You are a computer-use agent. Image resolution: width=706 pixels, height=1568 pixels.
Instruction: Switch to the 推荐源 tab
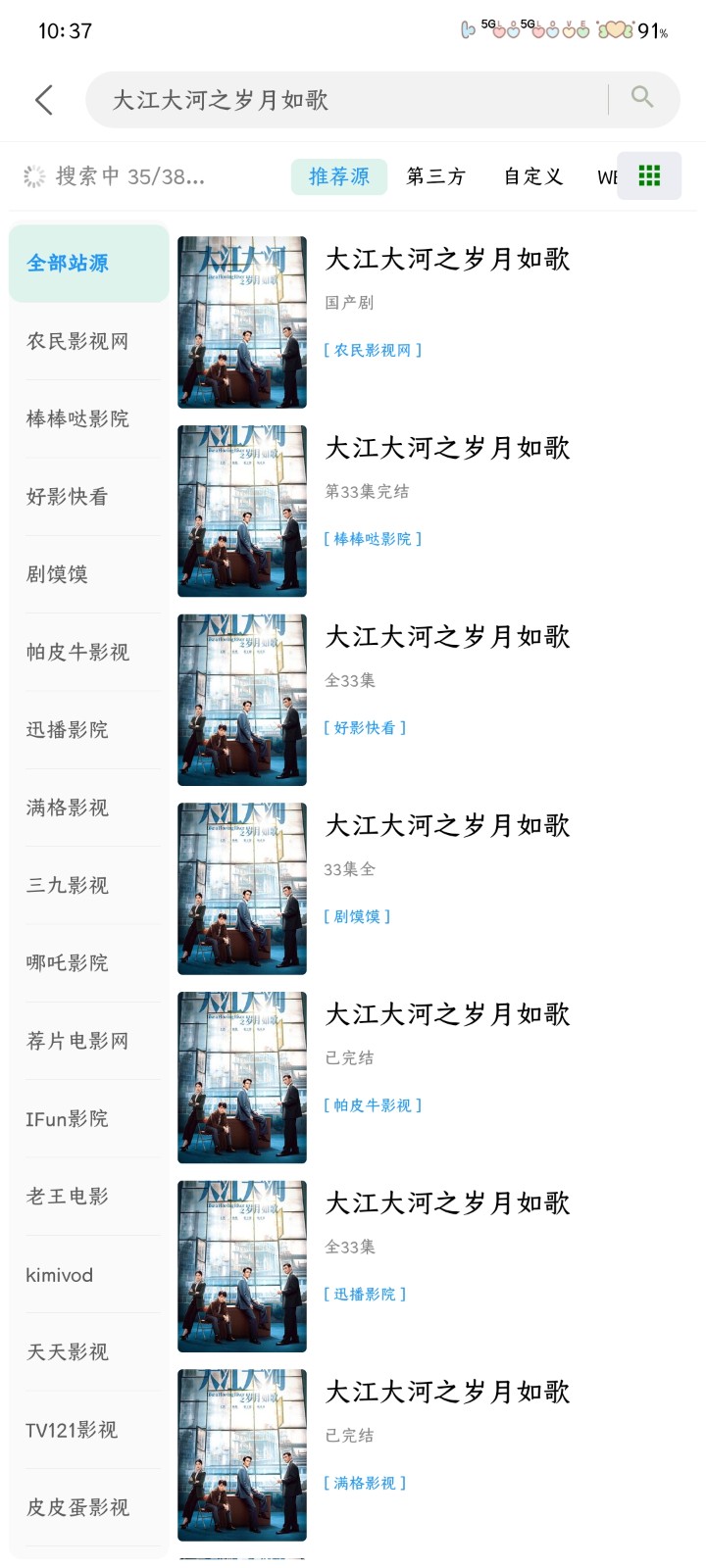(x=339, y=176)
